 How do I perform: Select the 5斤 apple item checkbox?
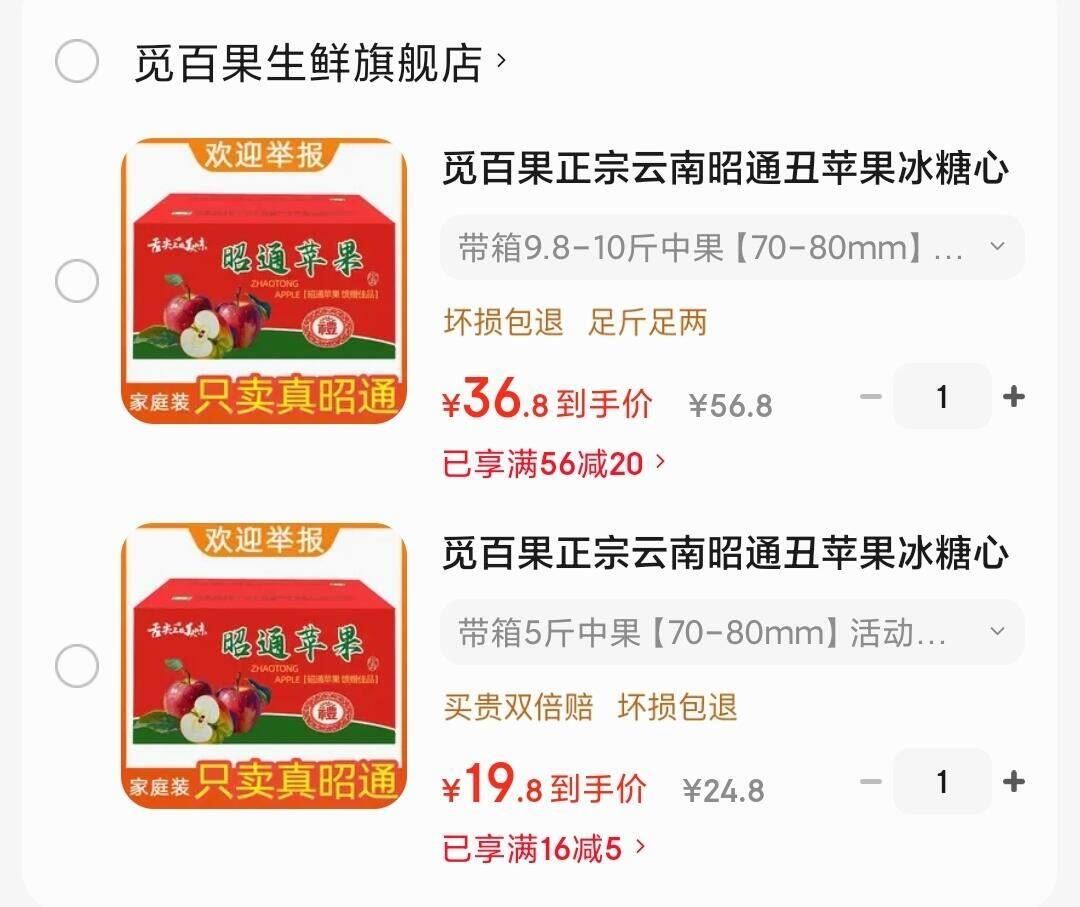[76, 666]
